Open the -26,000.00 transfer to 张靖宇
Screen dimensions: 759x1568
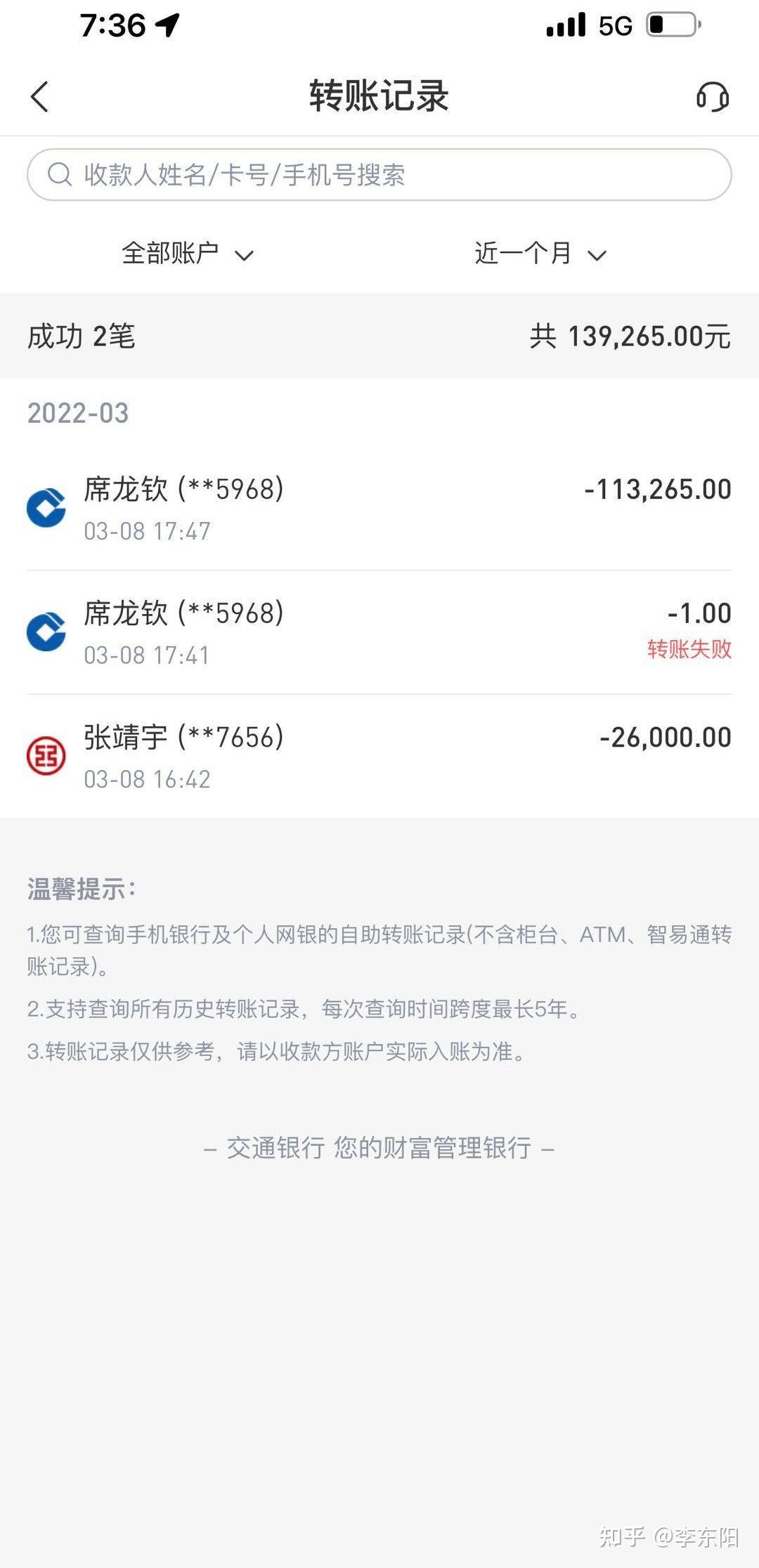click(x=379, y=756)
